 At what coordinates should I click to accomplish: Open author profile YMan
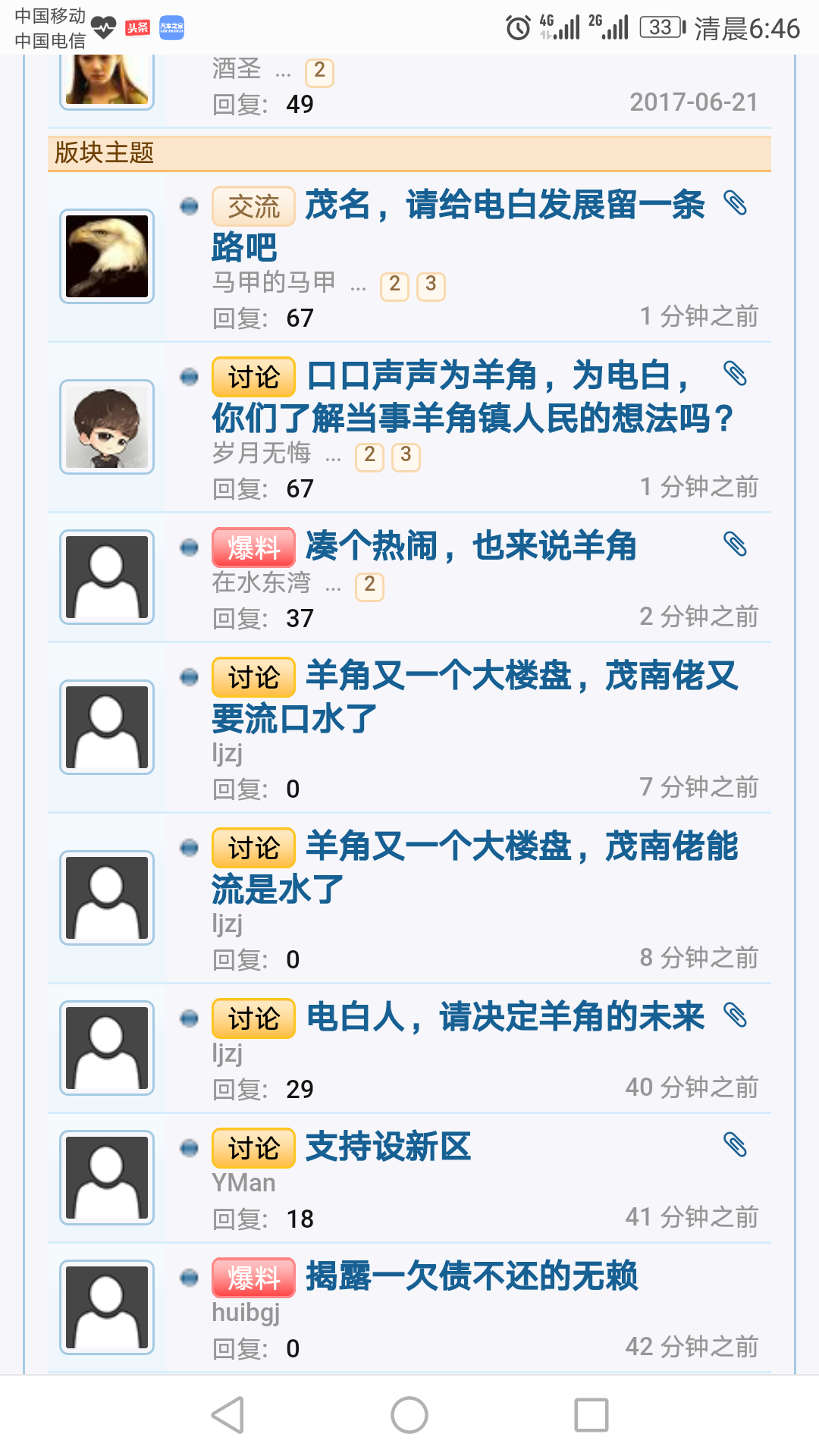click(243, 1183)
